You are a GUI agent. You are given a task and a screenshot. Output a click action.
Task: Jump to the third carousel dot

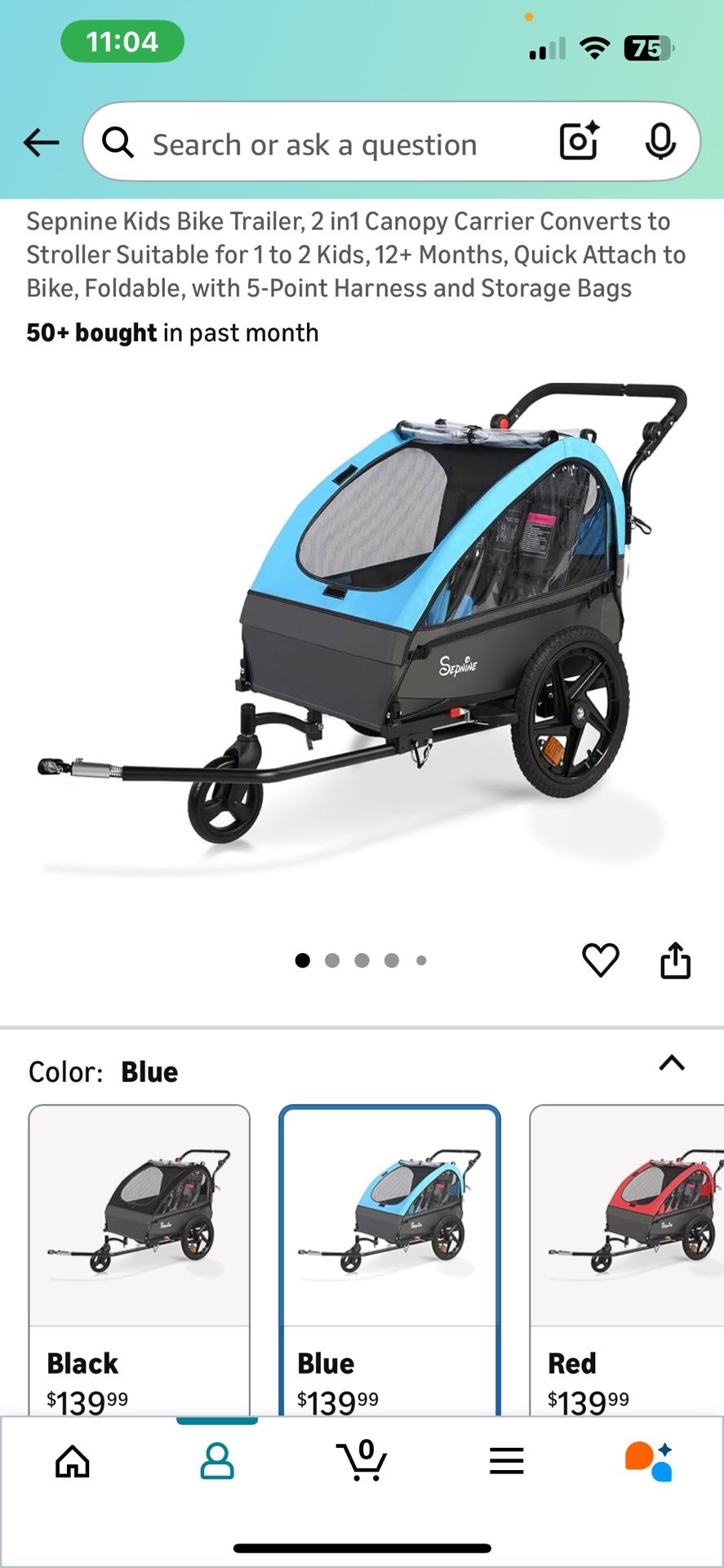click(362, 960)
